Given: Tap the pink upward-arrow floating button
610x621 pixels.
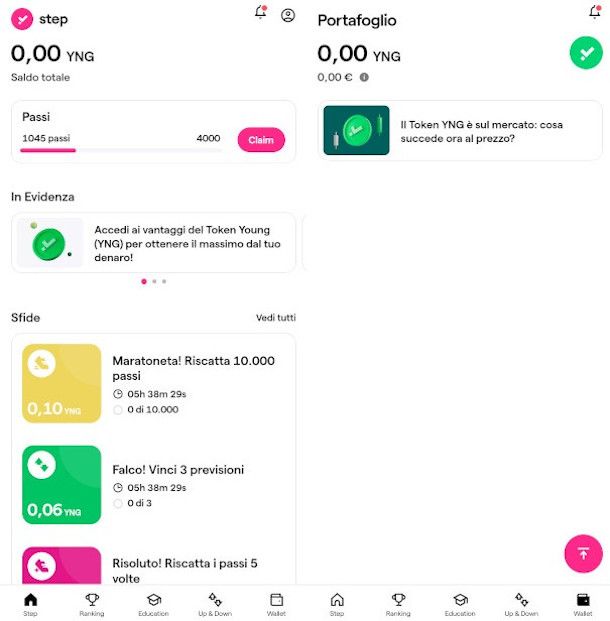Looking at the screenshot, I should pyautogui.click(x=583, y=553).
